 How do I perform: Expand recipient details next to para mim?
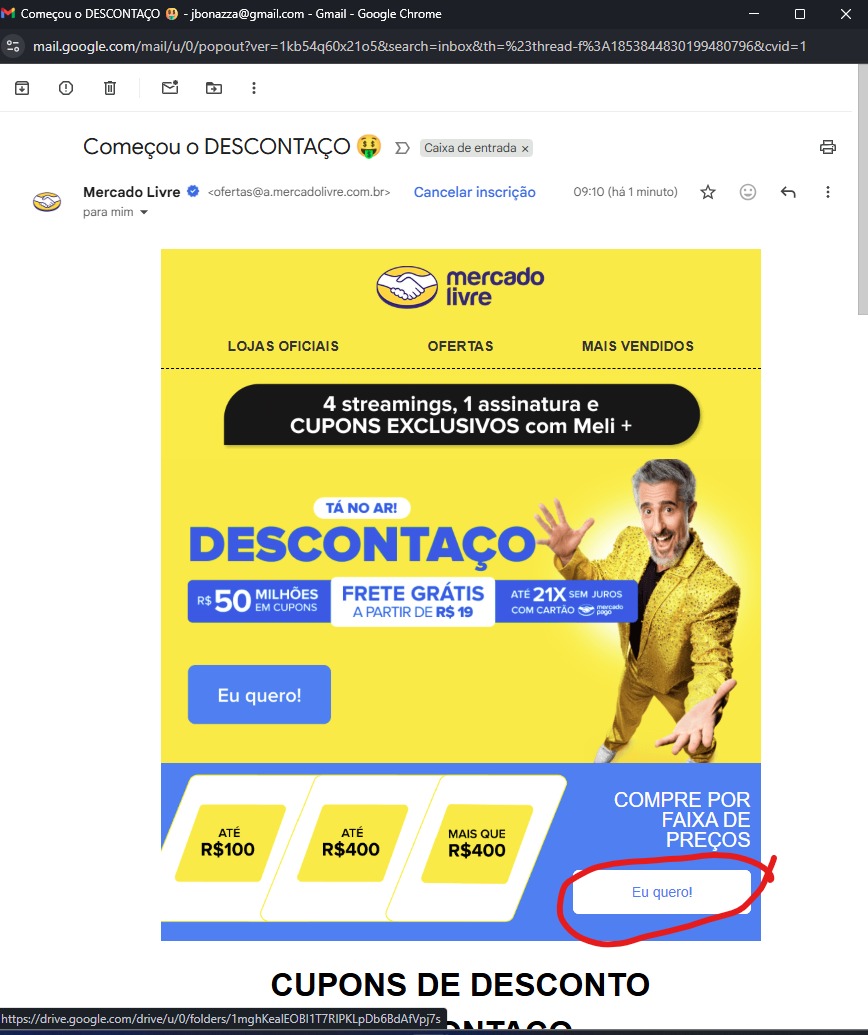[144, 213]
